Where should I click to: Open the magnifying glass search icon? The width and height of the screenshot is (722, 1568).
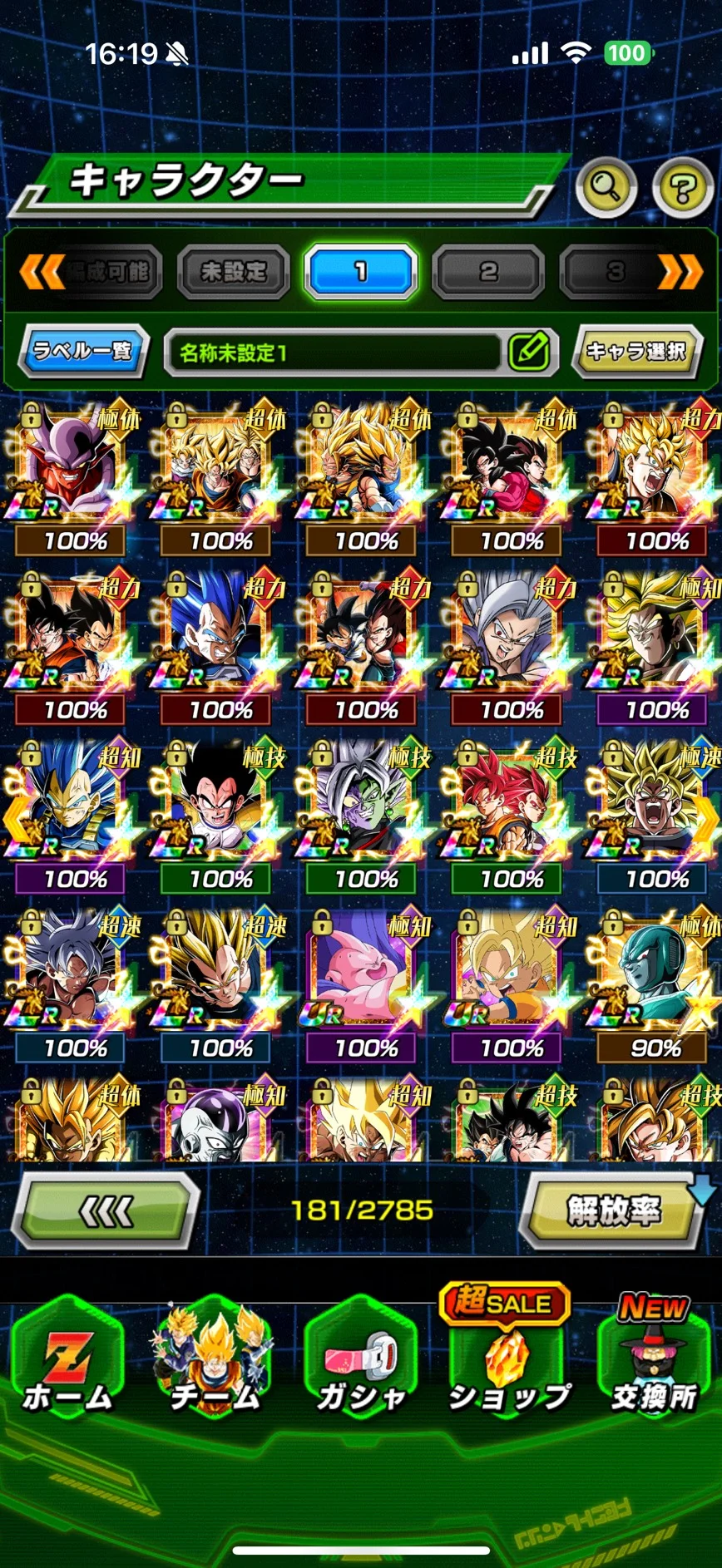(606, 187)
